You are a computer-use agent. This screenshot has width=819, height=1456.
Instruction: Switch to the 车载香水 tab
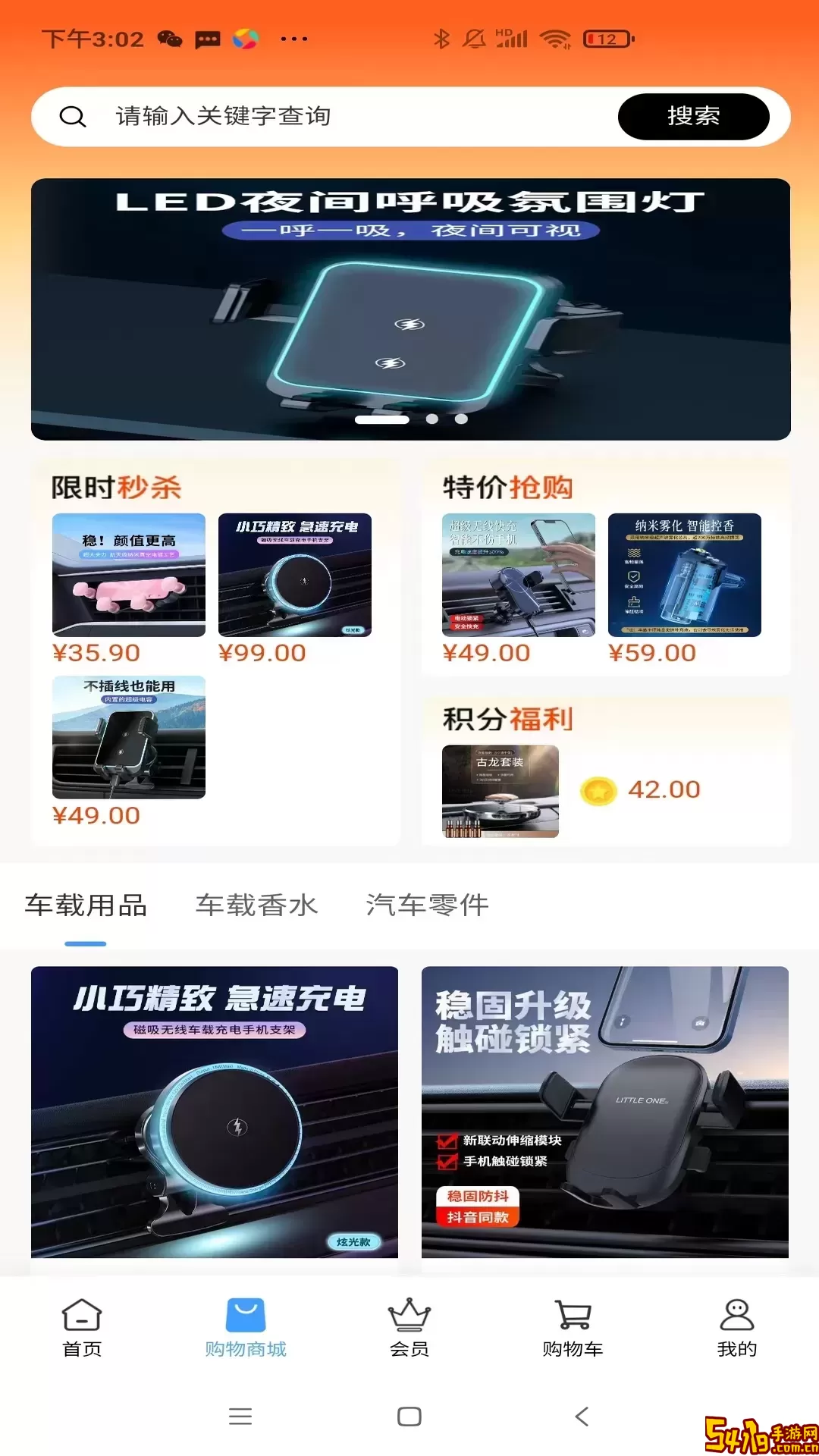pyautogui.click(x=256, y=905)
